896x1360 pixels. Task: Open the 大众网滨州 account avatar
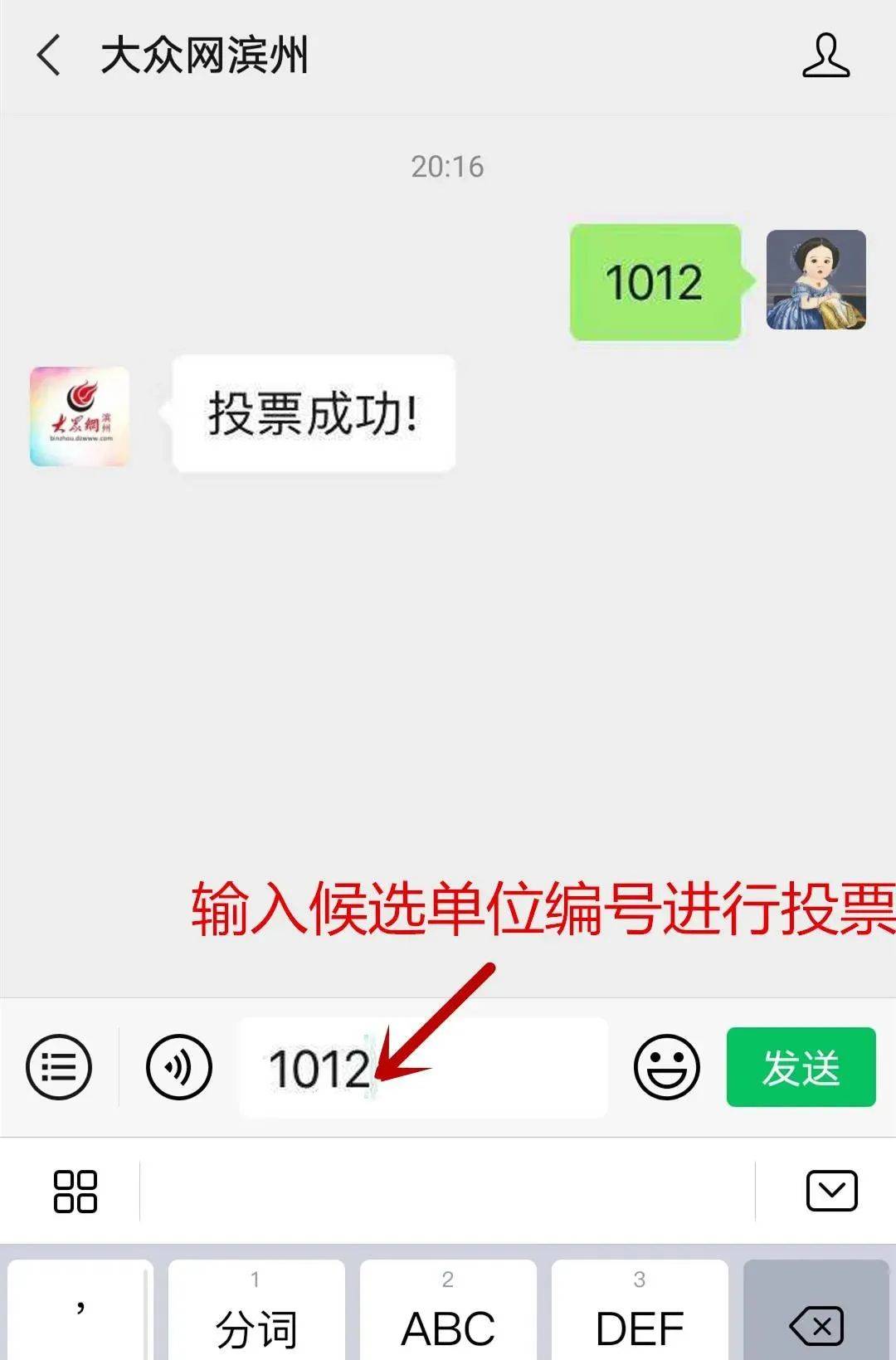80,417
